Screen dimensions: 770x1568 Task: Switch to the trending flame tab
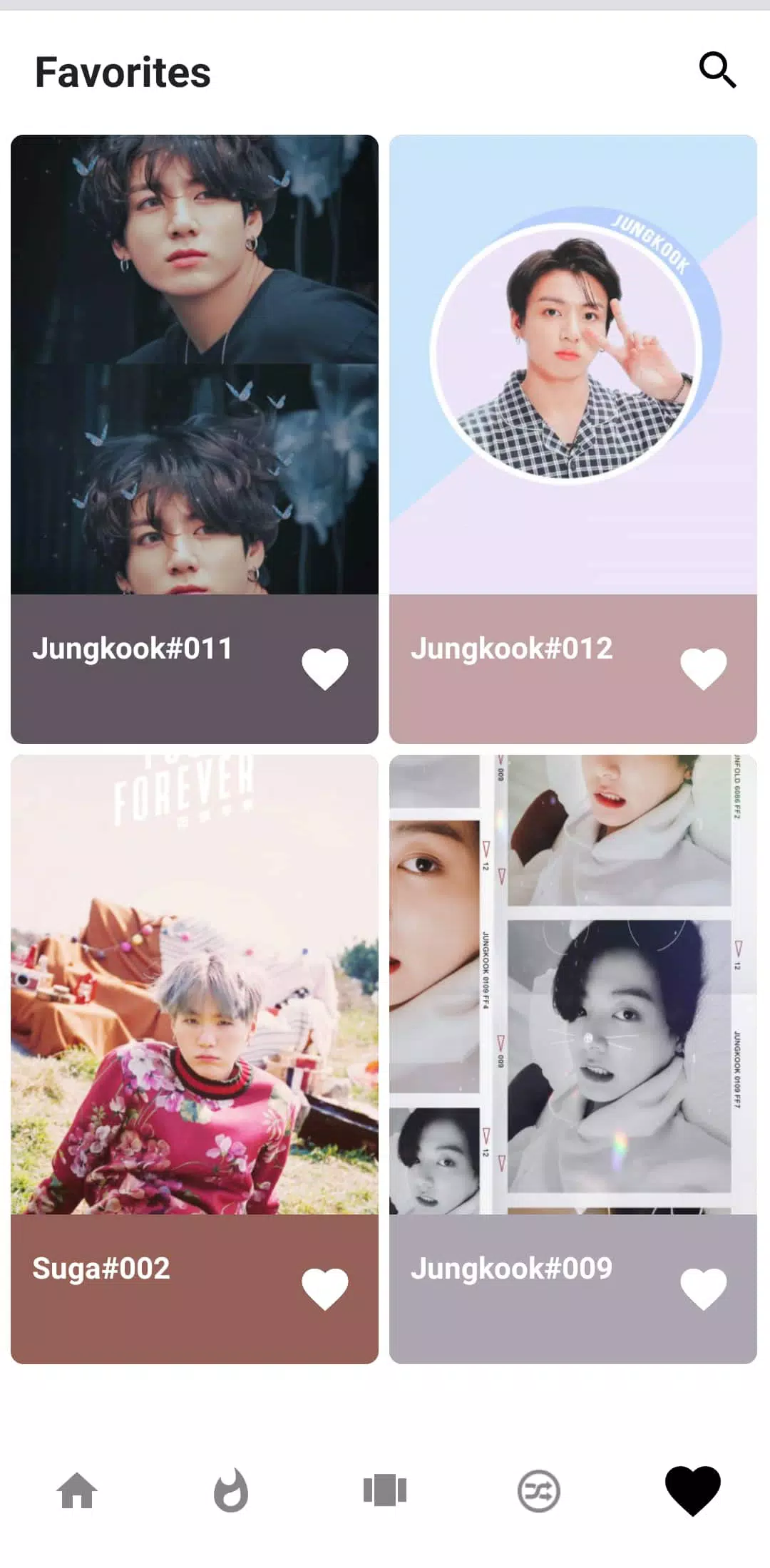point(231,1490)
